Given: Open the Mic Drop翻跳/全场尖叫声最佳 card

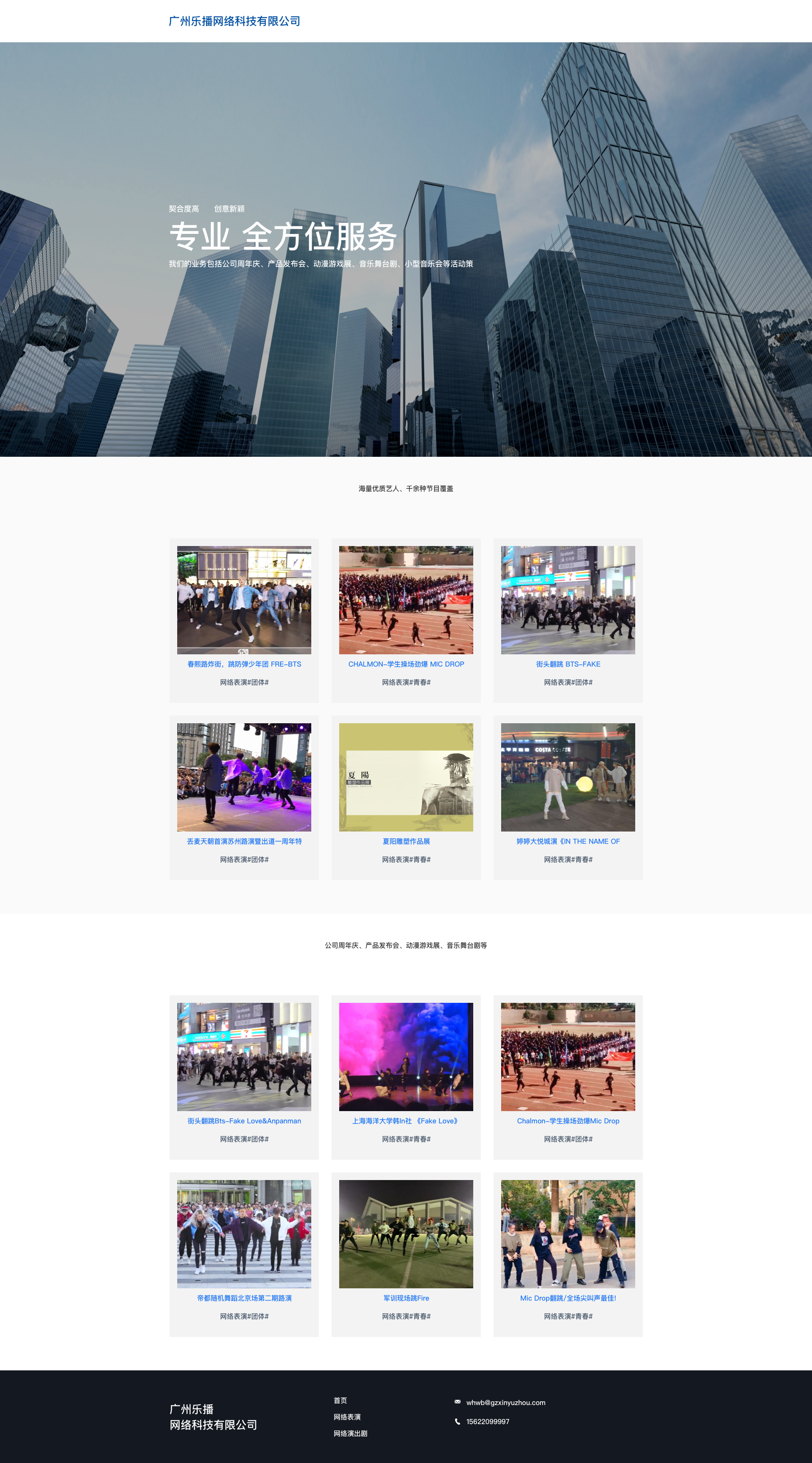Looking at the screenshot, I should coord(568,1298).
